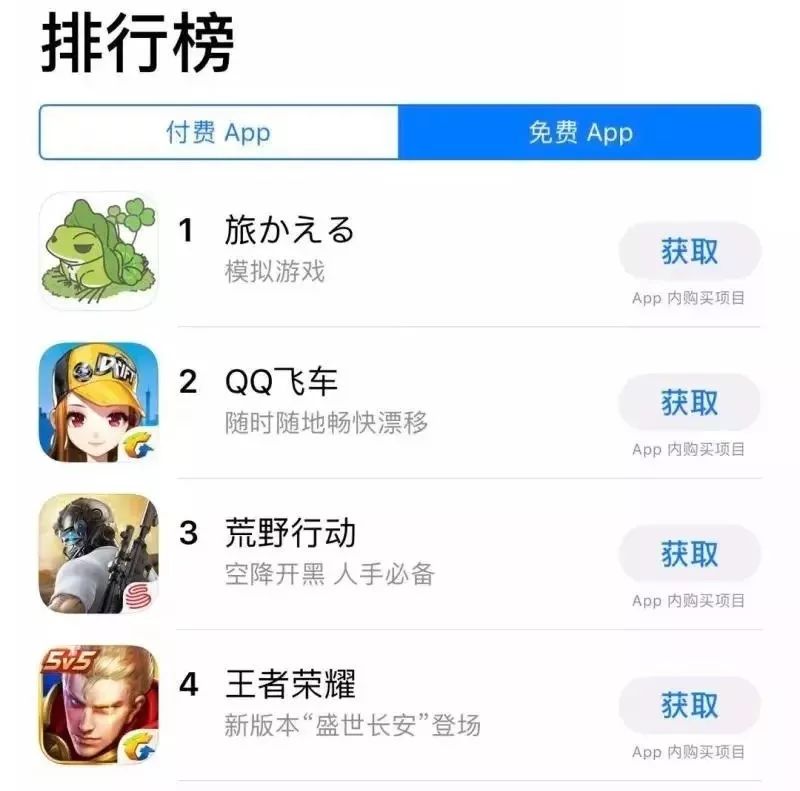Get the 王者荣耀 game
Screen dimensions: 800x791
point(689,705)
